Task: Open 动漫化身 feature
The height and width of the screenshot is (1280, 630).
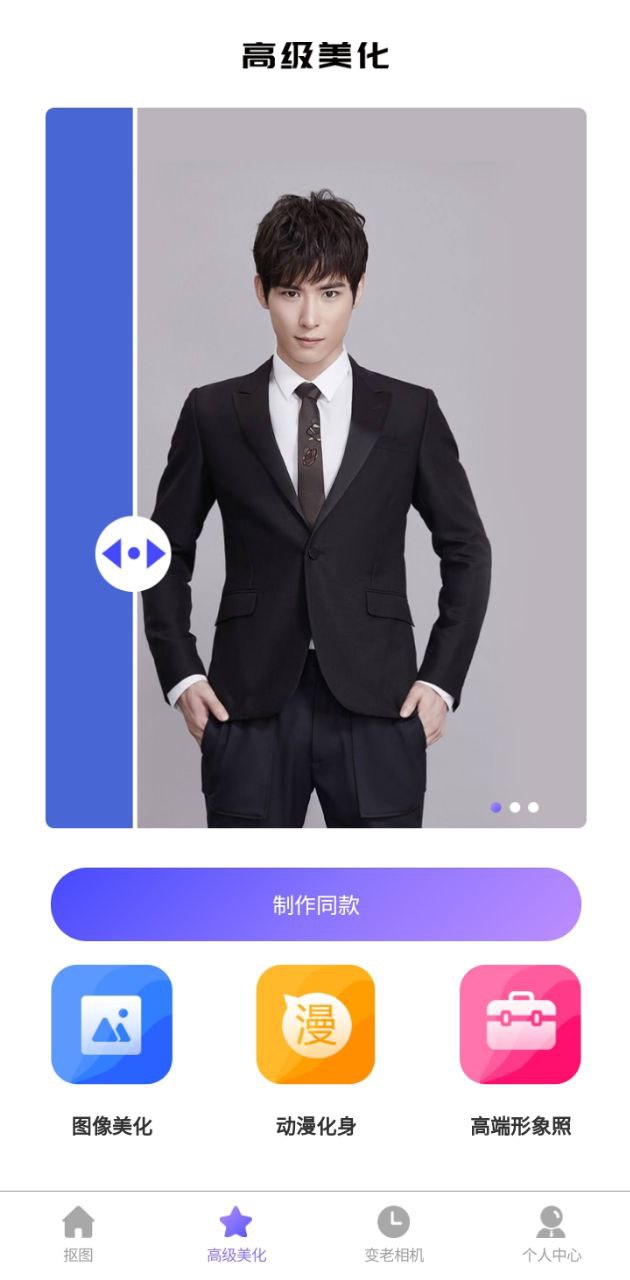Action: coord(316,1024)
